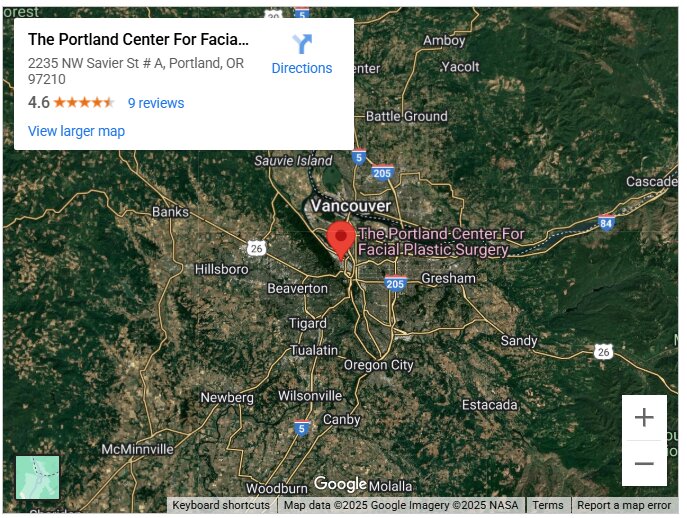Switch map layer via thumbnail
687x518 pixels.
(x=37, y=477)
